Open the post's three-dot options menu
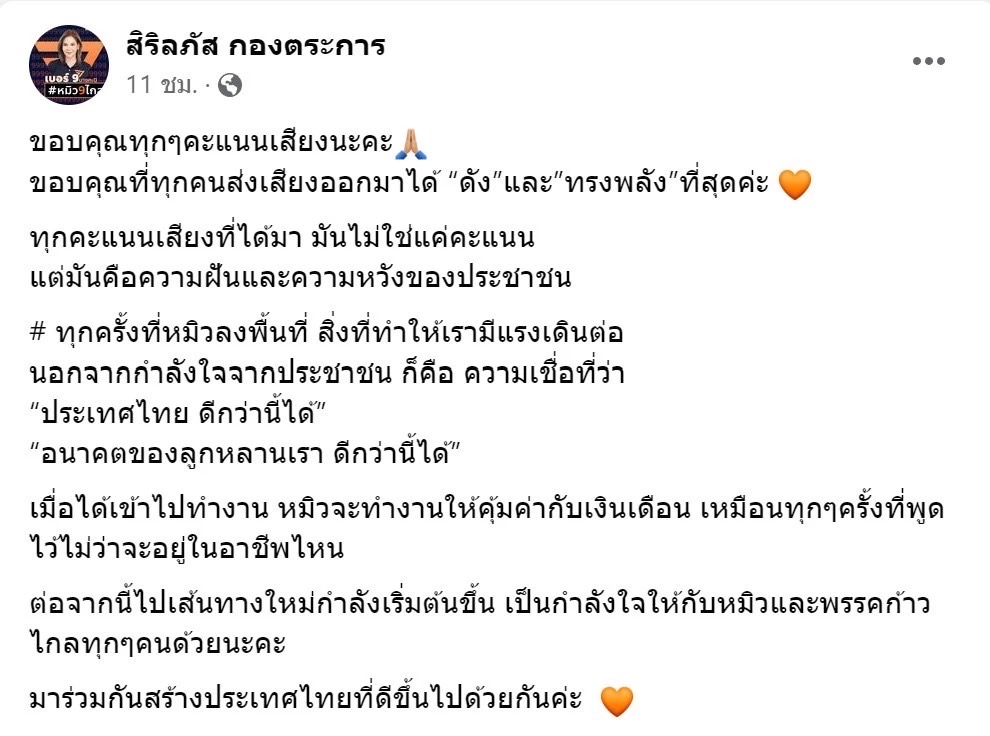The height and width of the screenshot is (736, 990). [x=928, y=61]
